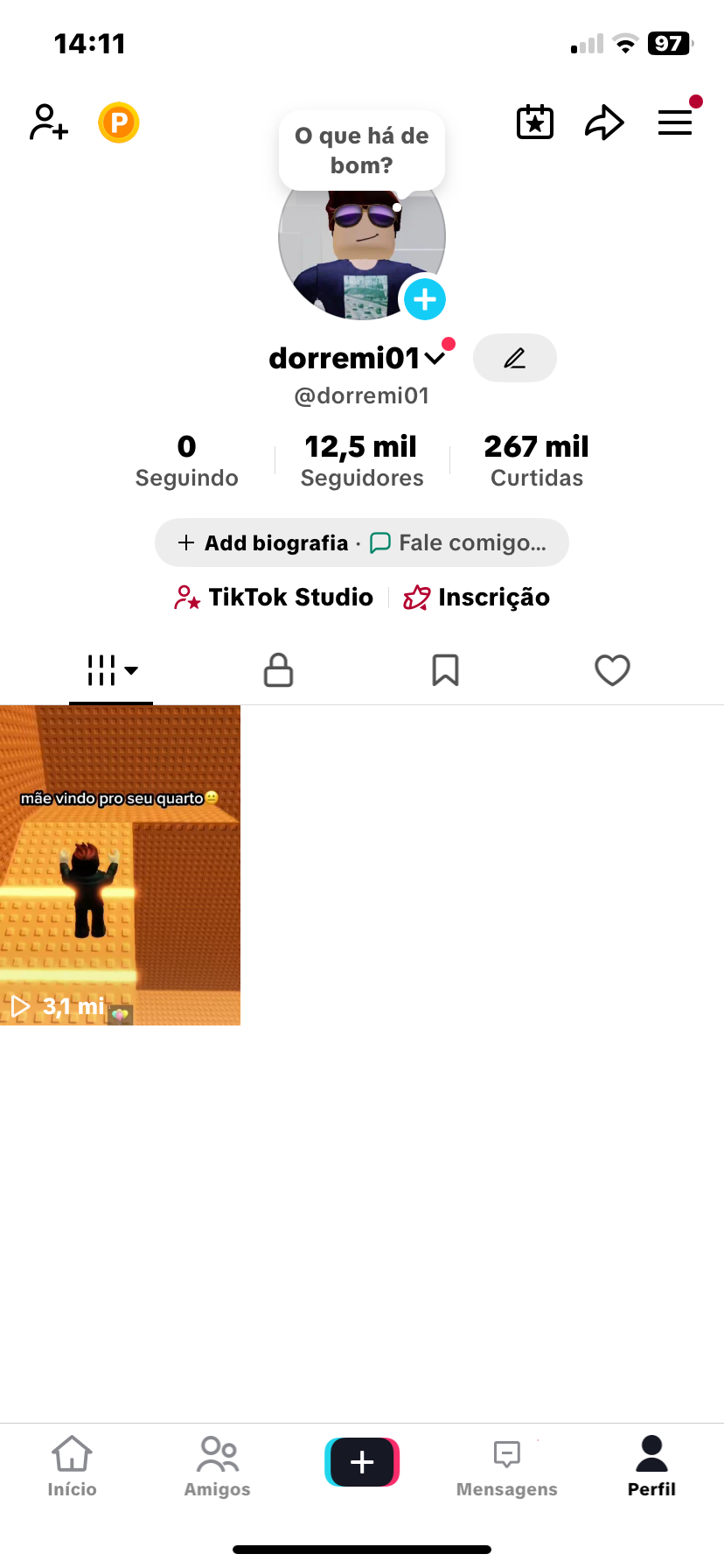Edit profile with the pencil button
The width and height of the screenshot is (724, 1568).
(514, 358)
